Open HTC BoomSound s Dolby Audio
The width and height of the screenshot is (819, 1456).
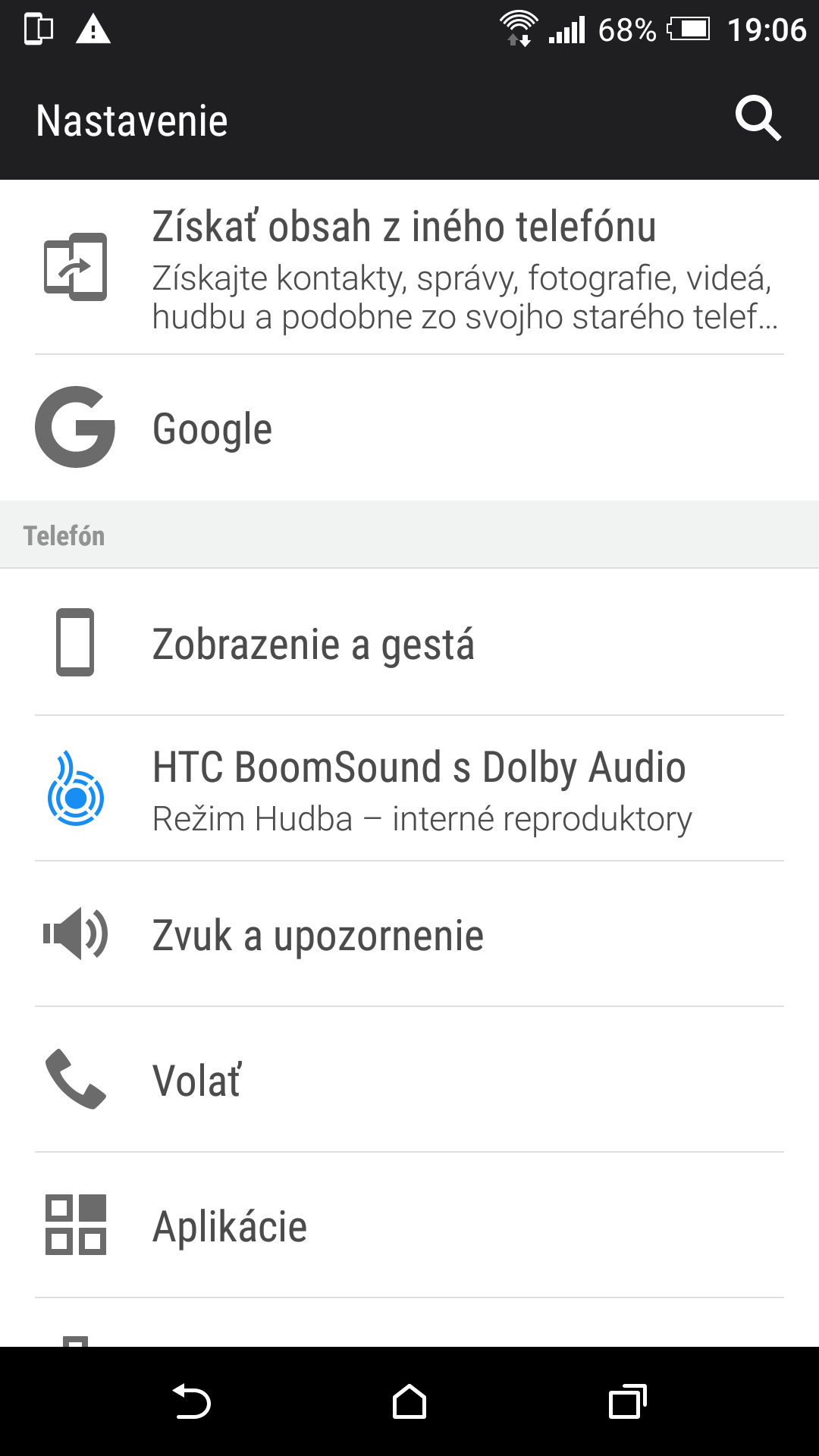click(409, 789)
